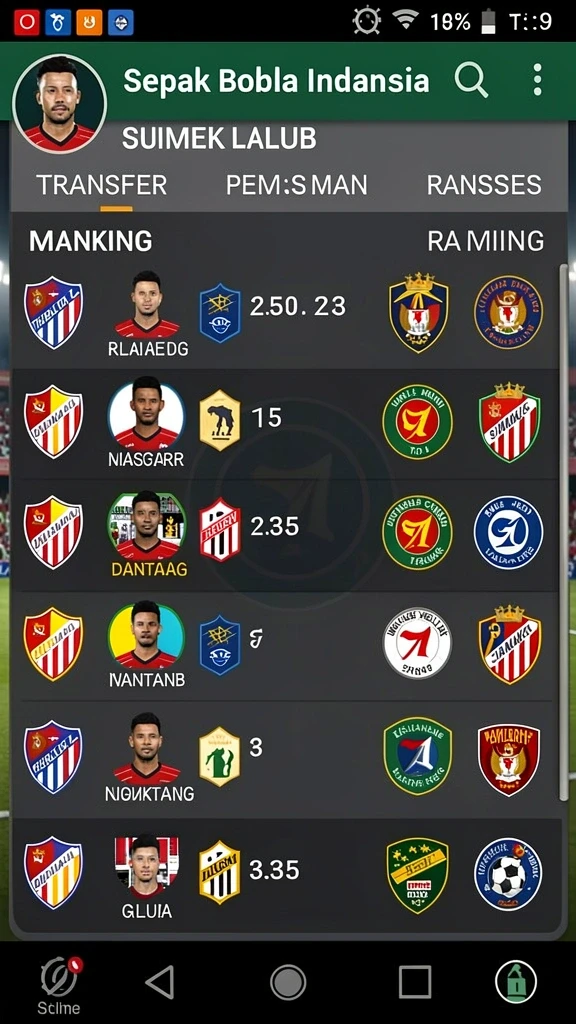View the NIGNKTANG player row

coord(286,758)
